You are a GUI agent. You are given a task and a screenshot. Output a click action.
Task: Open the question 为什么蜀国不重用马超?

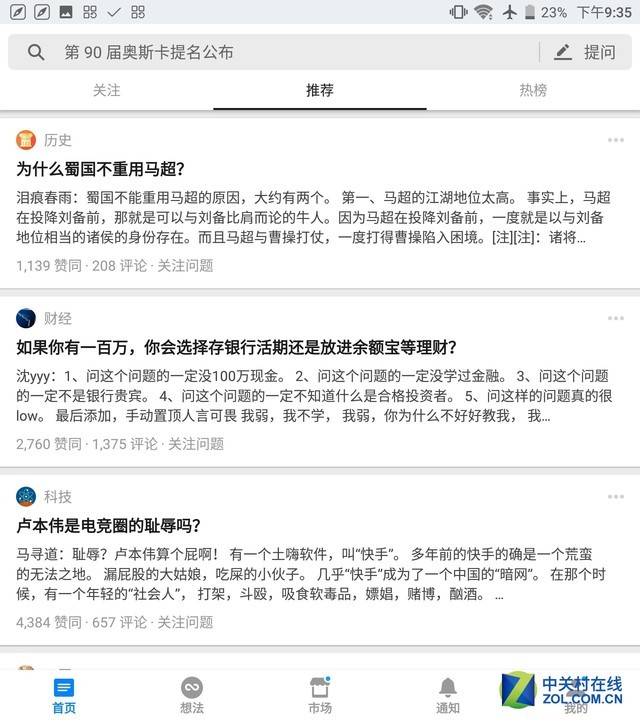coord(101,168)
